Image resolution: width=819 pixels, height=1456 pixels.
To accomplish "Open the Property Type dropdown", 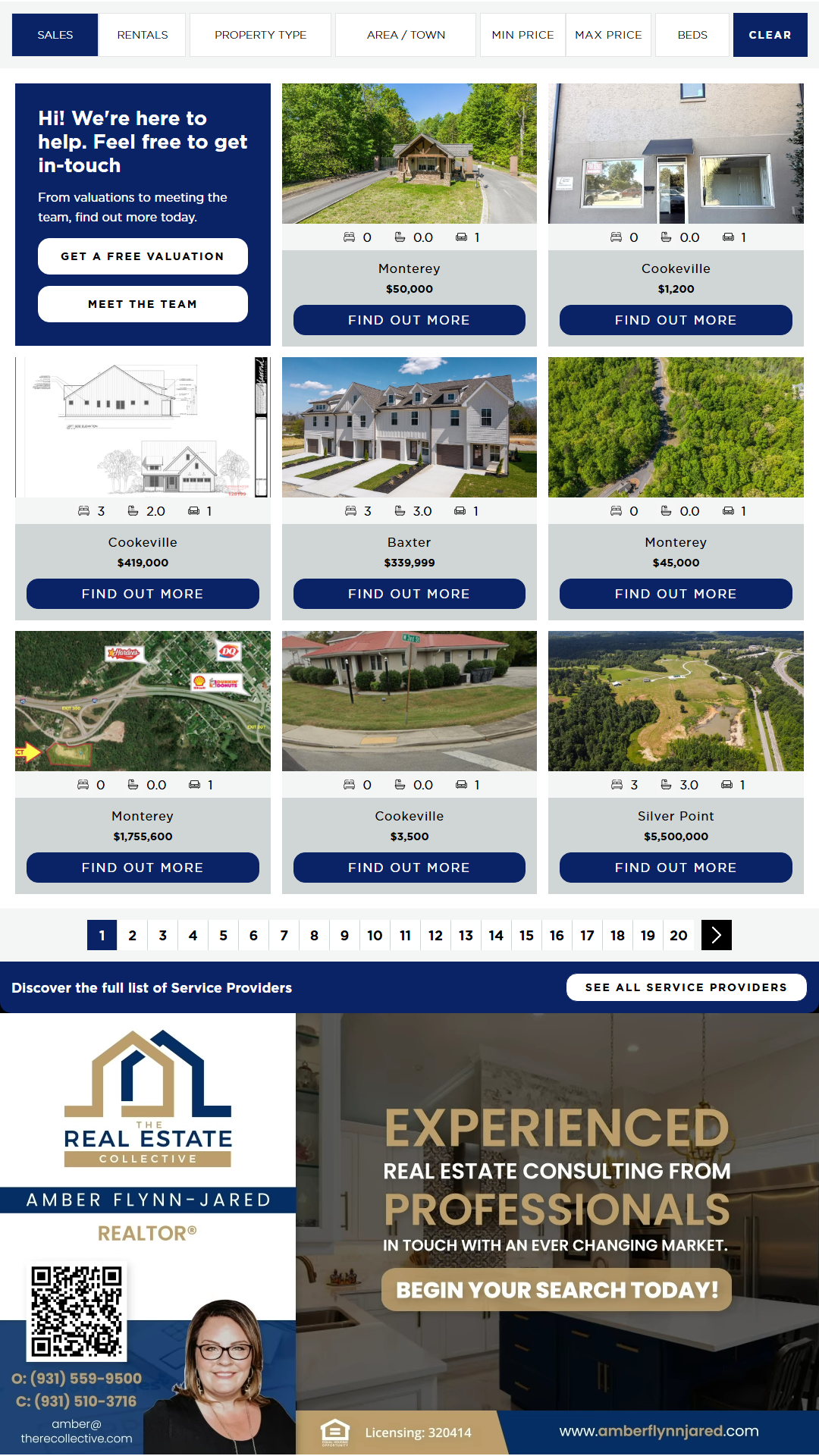I will coord(260,35).
